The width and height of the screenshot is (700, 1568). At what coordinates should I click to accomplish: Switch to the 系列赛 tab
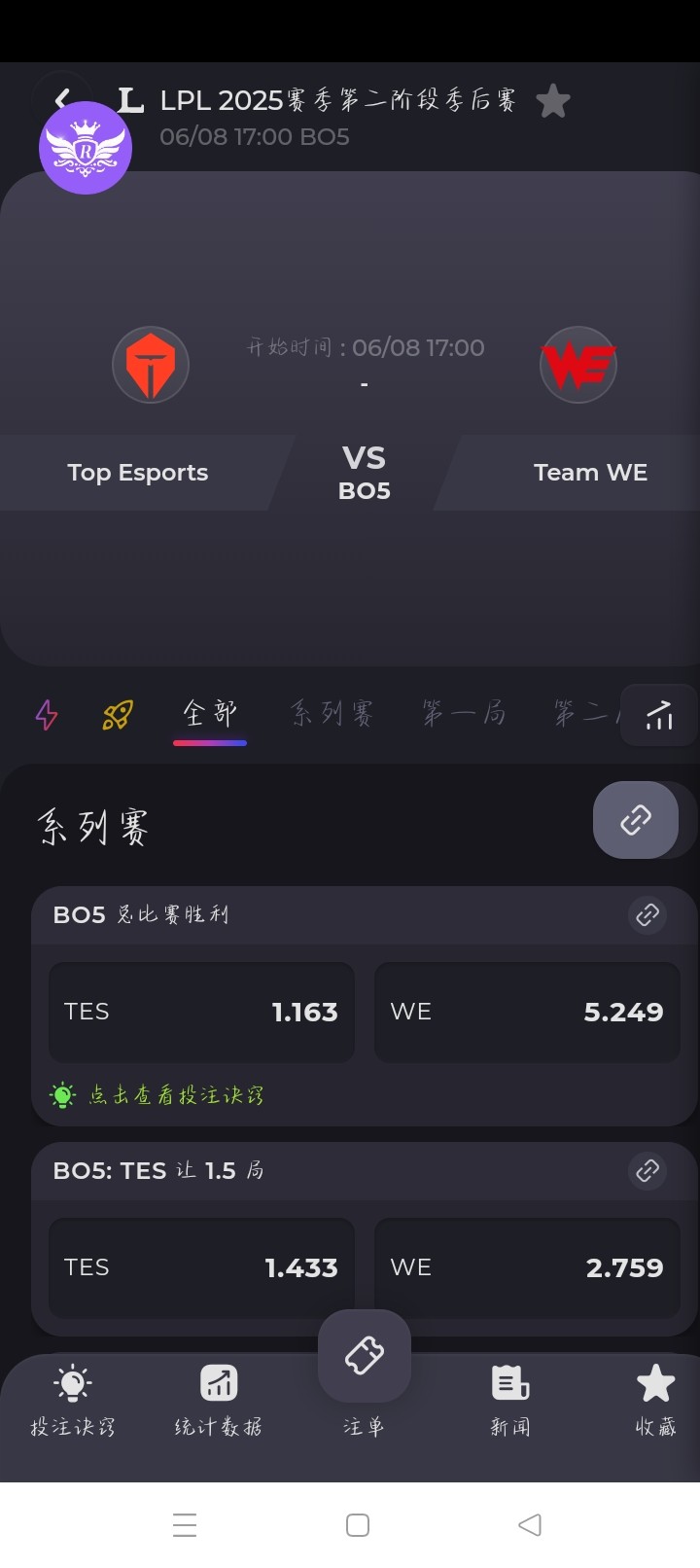[x=332, y=715]
